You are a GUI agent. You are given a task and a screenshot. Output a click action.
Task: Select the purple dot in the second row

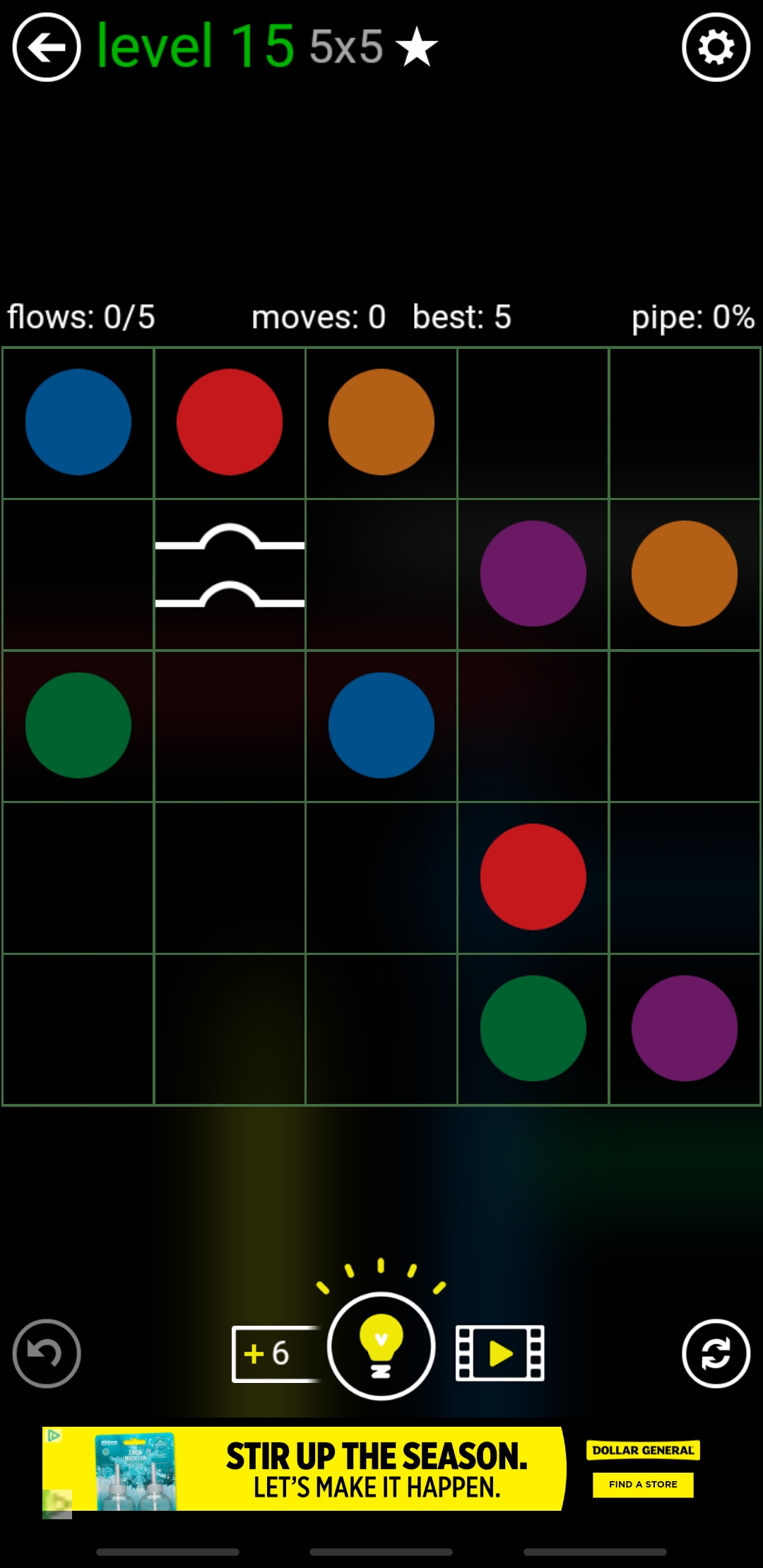(x=533, y=574)
